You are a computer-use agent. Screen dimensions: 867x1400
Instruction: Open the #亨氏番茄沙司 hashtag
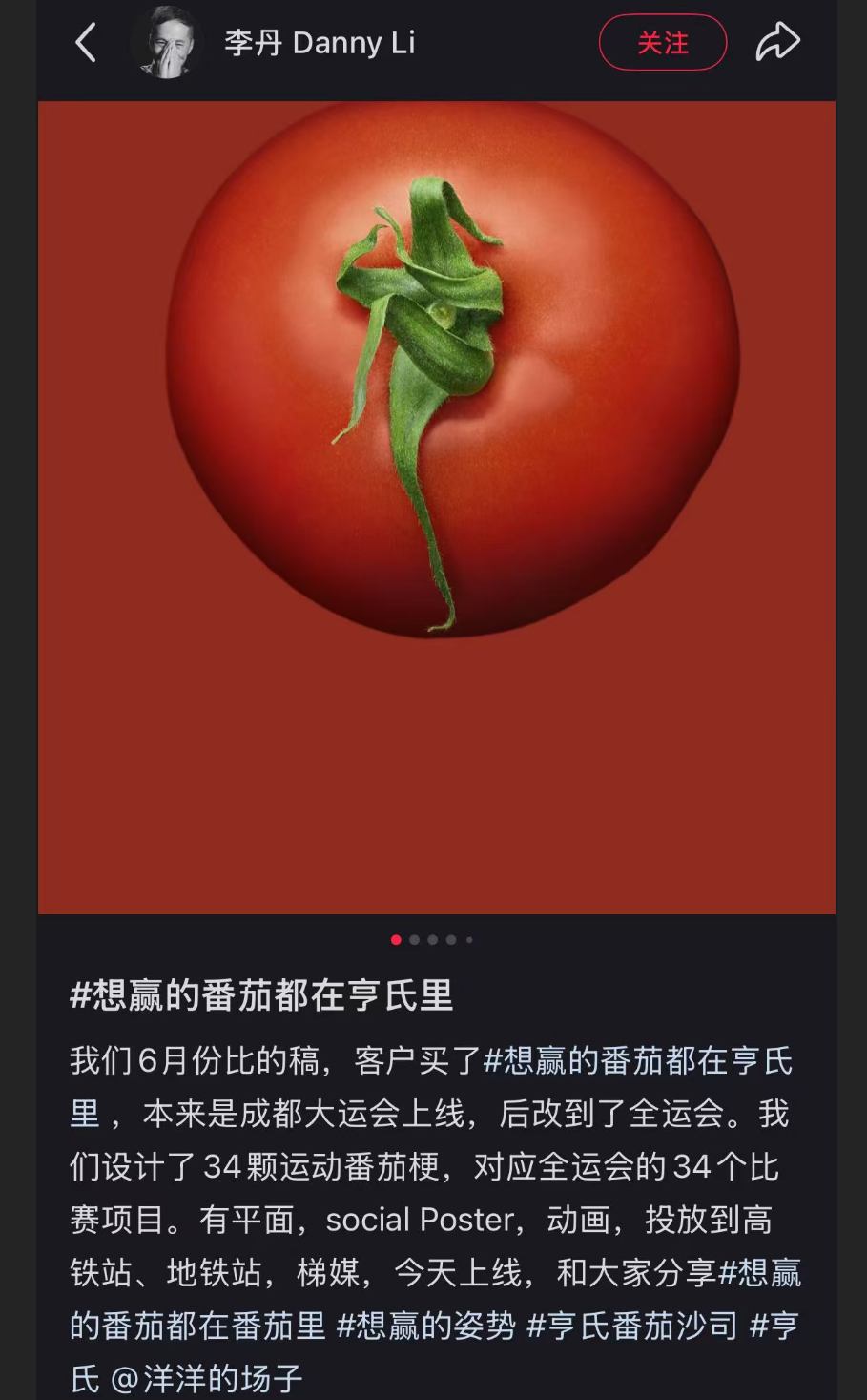tap(631, 1326)
